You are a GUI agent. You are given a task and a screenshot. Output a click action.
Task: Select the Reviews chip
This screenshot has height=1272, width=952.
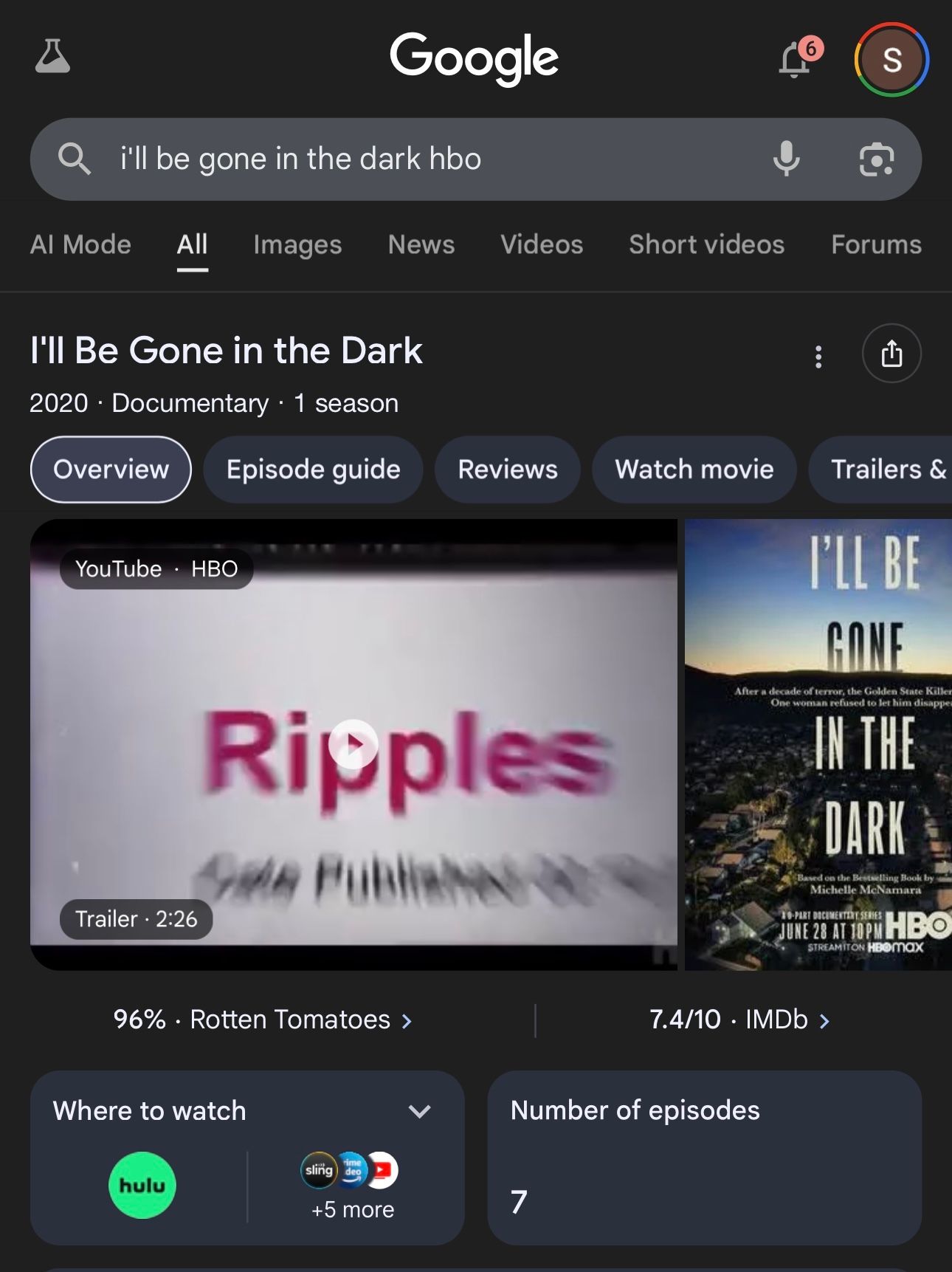508,470
